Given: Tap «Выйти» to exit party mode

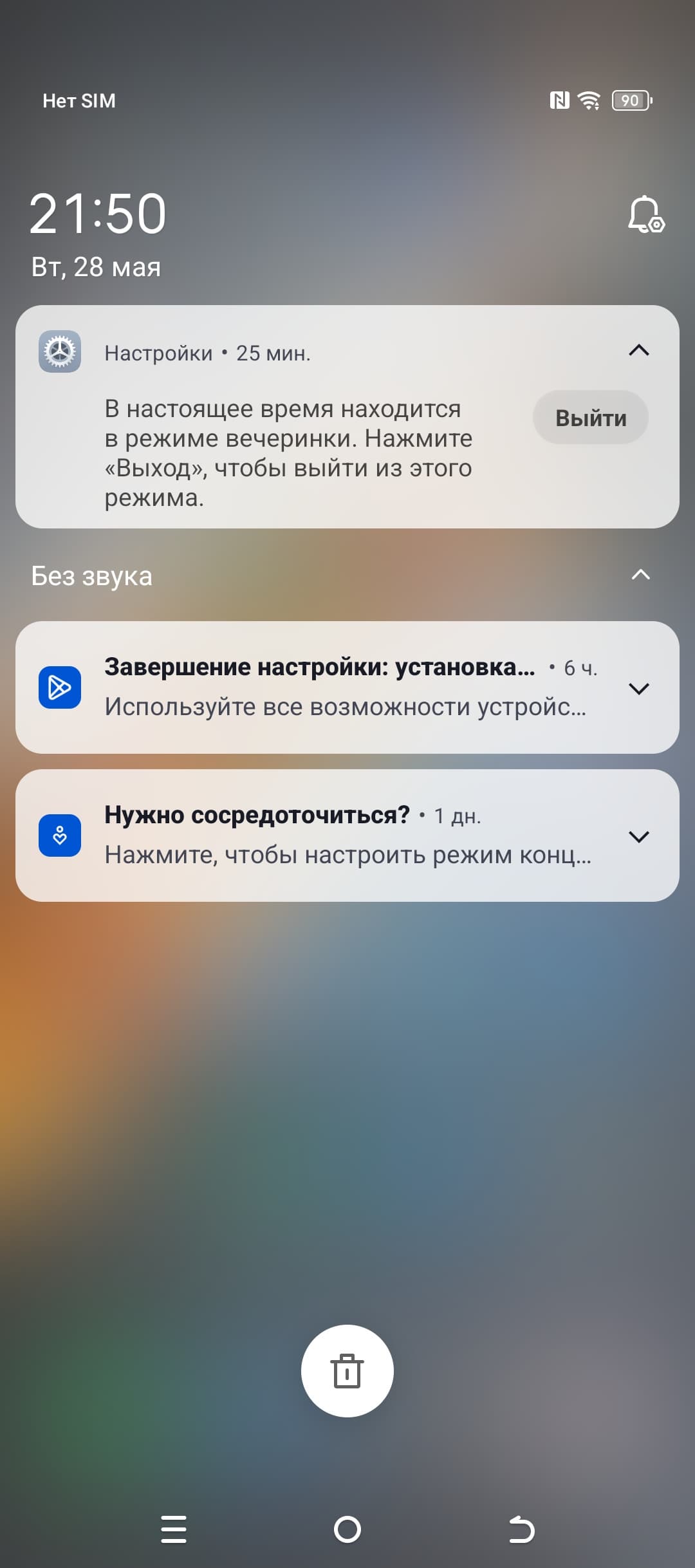Looking at the screenshot, I should (590, 418).
